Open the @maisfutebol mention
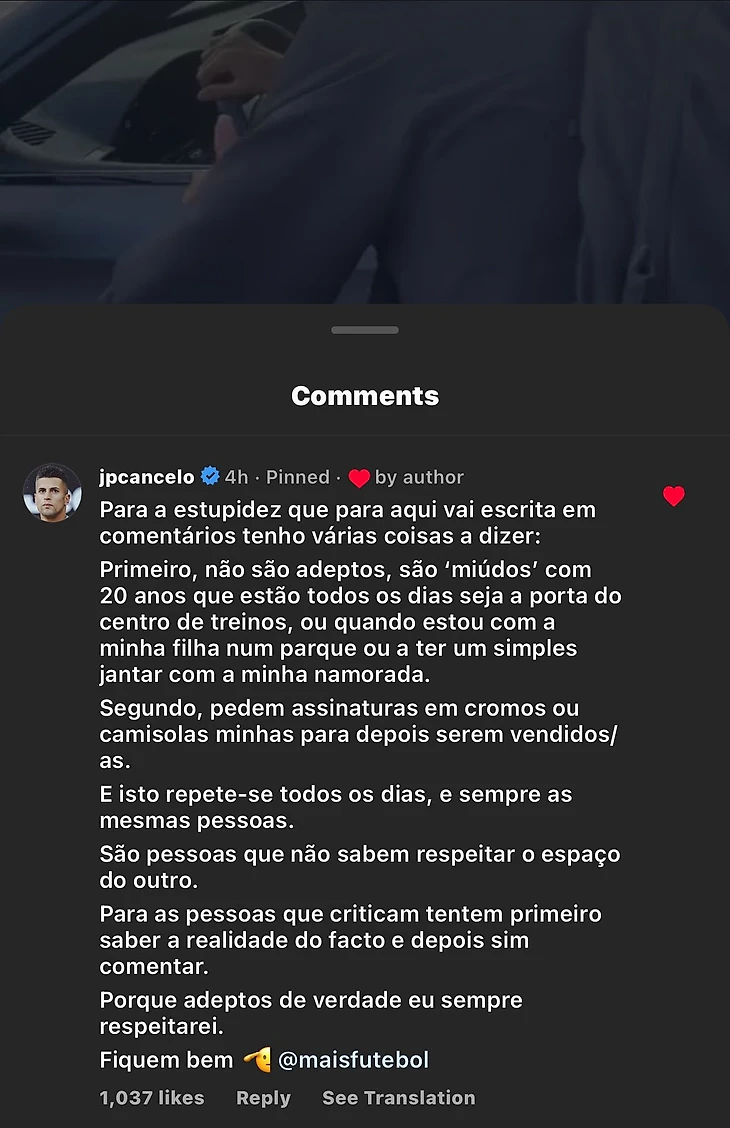The height and width of the screenshot is (1128, 730). click(353, 1060)
